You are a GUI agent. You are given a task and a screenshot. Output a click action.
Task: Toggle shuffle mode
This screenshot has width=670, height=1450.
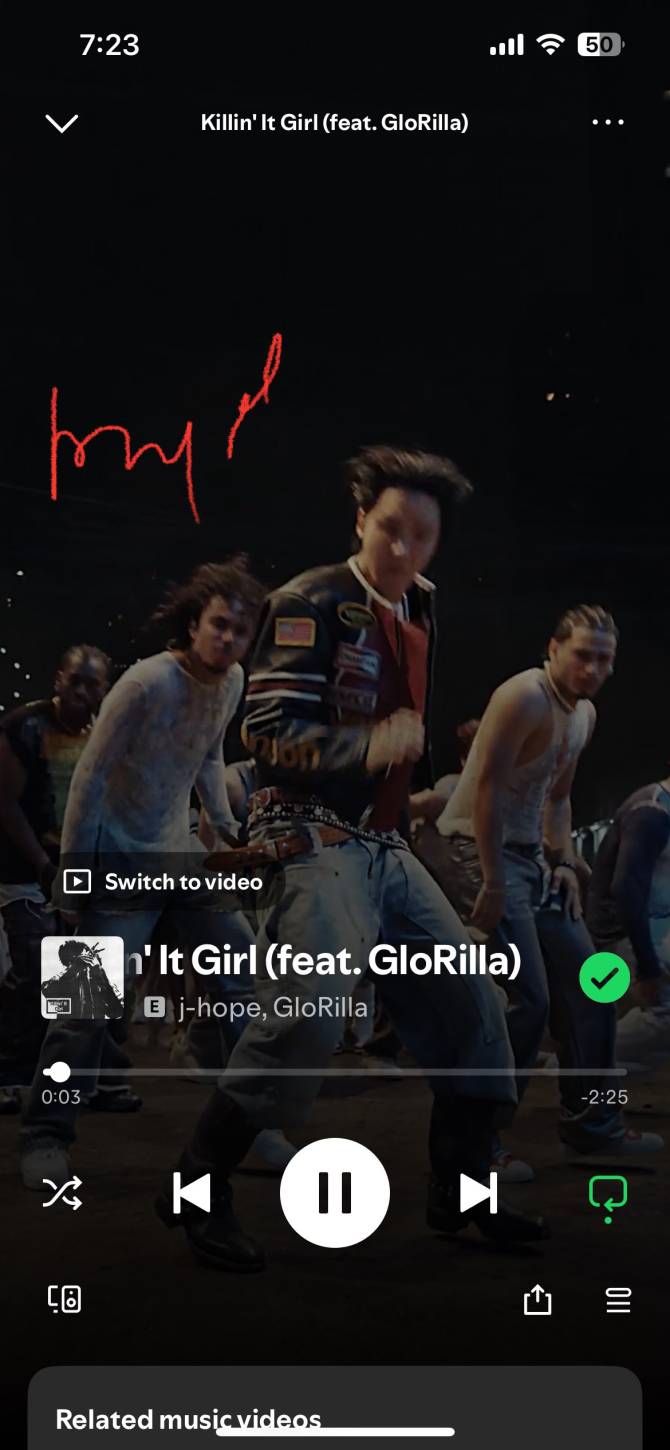tap(62, 1193)
